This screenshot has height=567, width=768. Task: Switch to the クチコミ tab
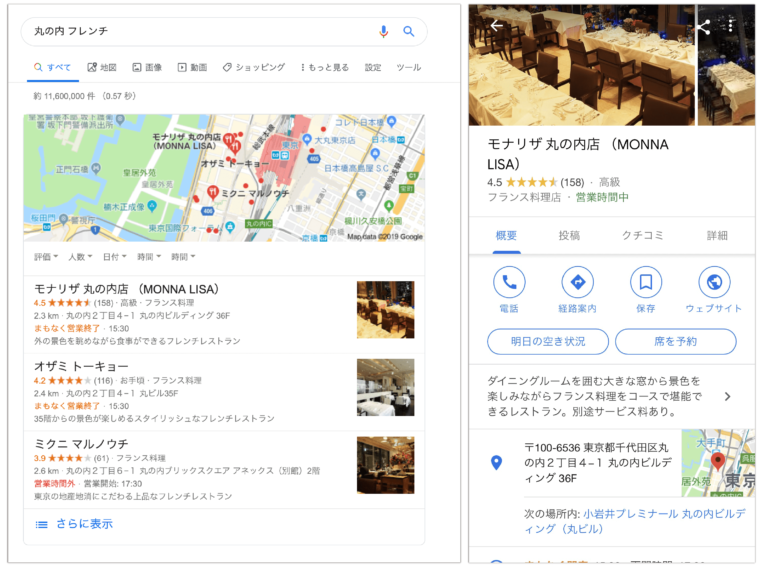click(643, 235)
